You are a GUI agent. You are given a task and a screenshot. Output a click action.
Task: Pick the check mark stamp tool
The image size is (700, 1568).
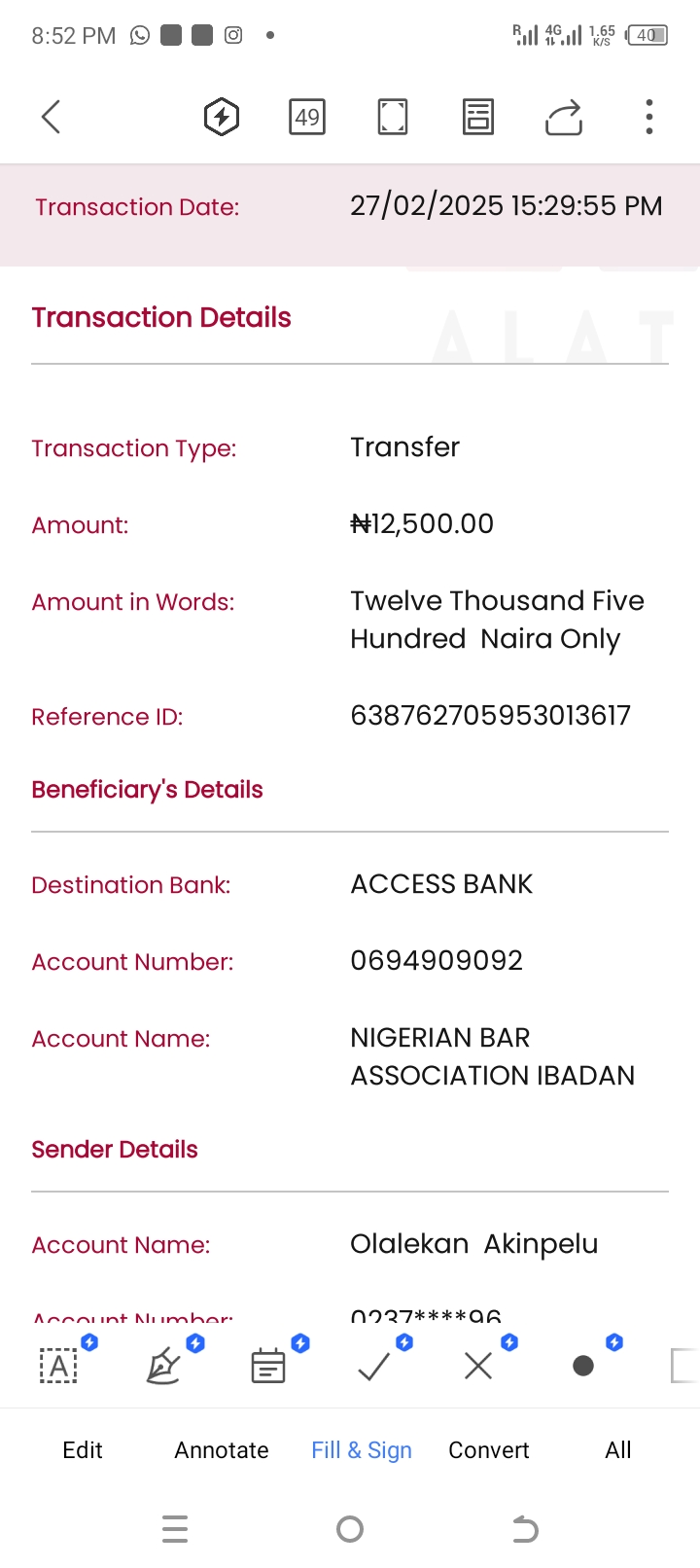tap(373, 1366)
